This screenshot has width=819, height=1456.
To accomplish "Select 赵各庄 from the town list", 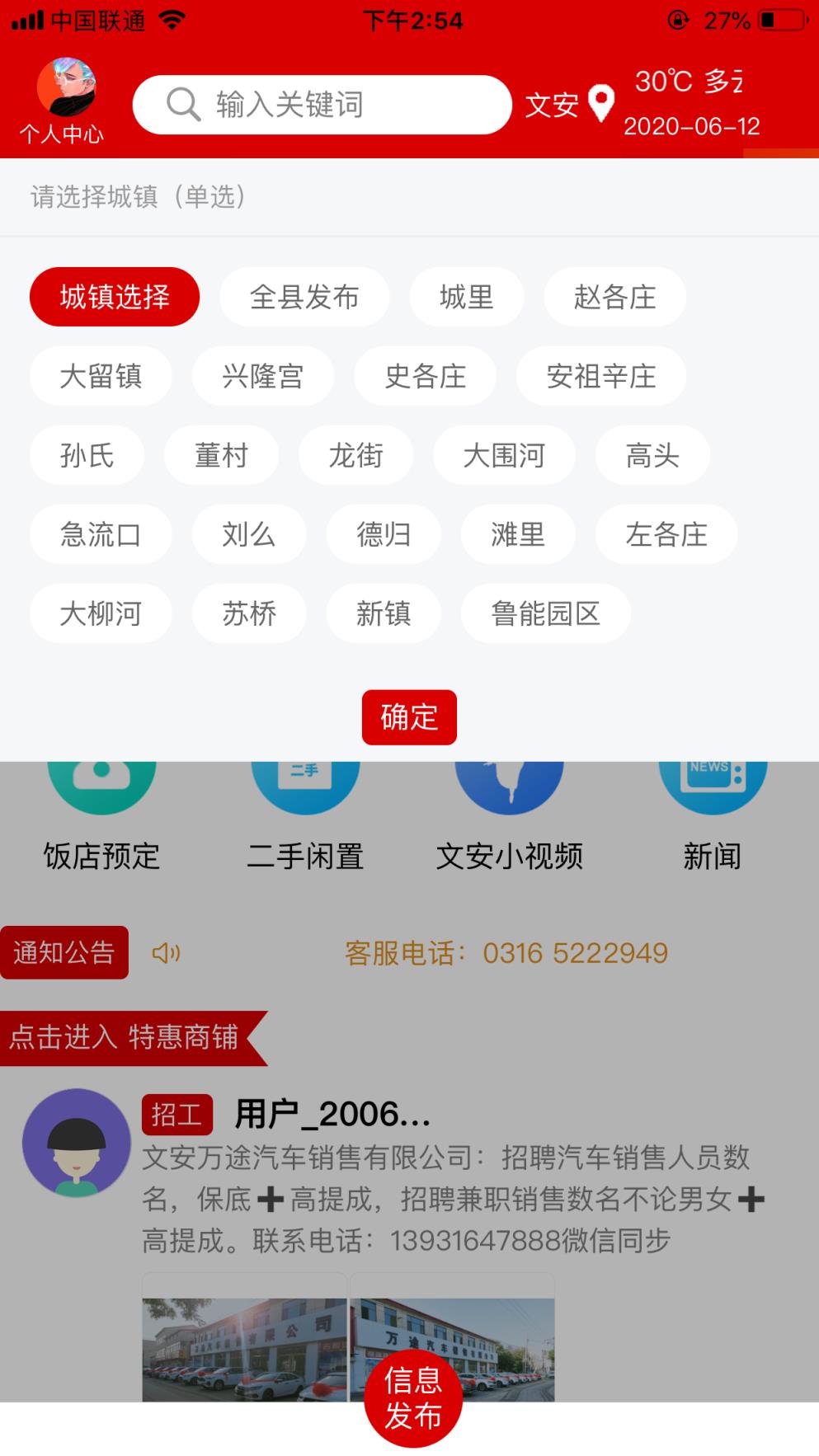I will click(x=614, y=298).
